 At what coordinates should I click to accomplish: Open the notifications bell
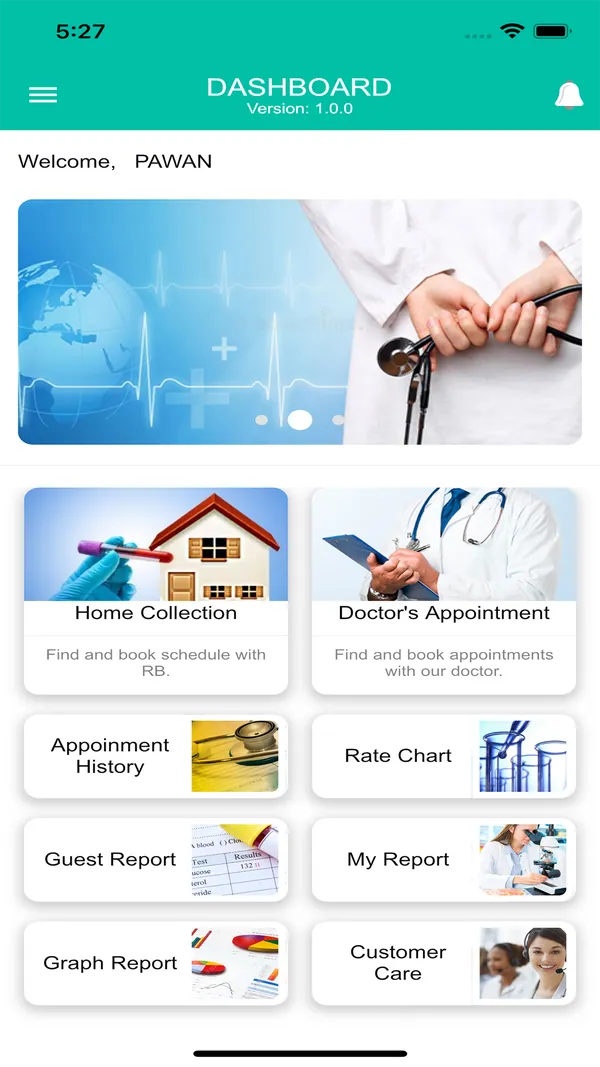point(569,95)
